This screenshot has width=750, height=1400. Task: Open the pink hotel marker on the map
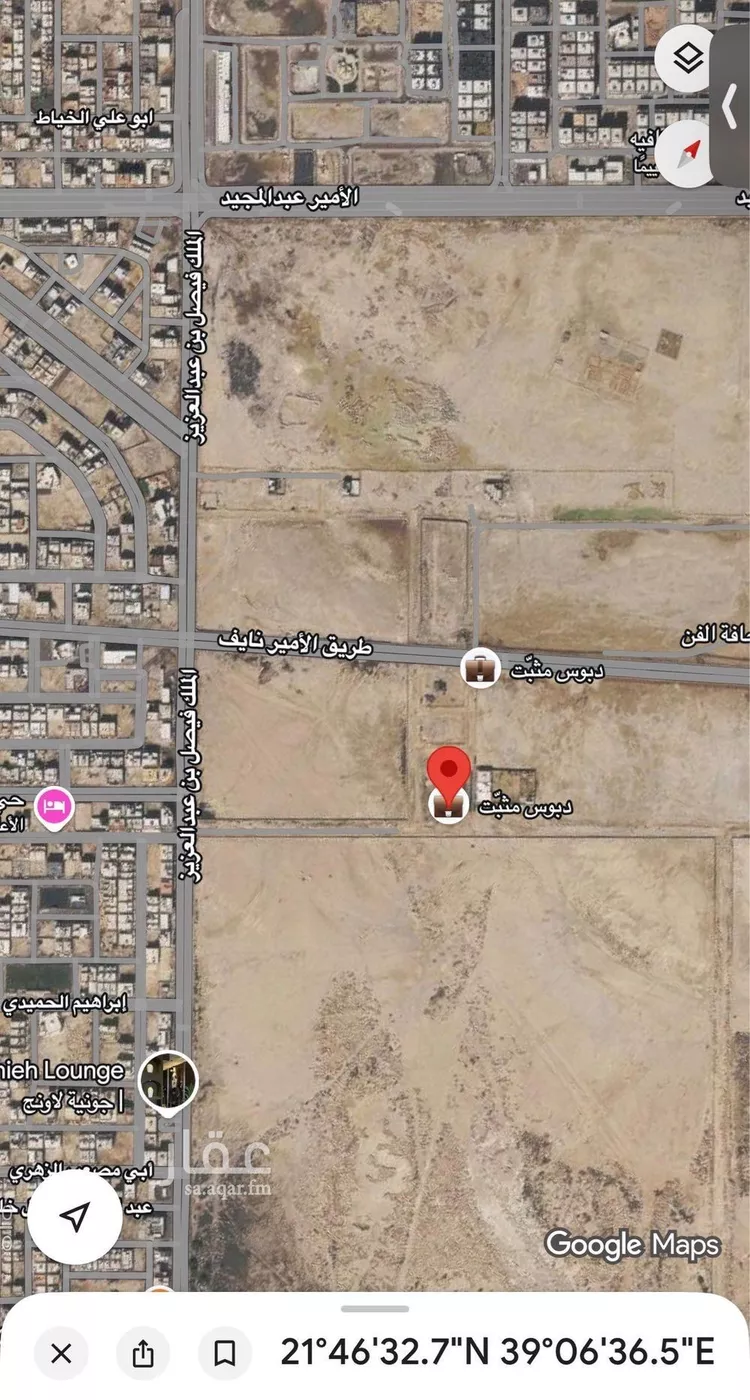point(53,807)
